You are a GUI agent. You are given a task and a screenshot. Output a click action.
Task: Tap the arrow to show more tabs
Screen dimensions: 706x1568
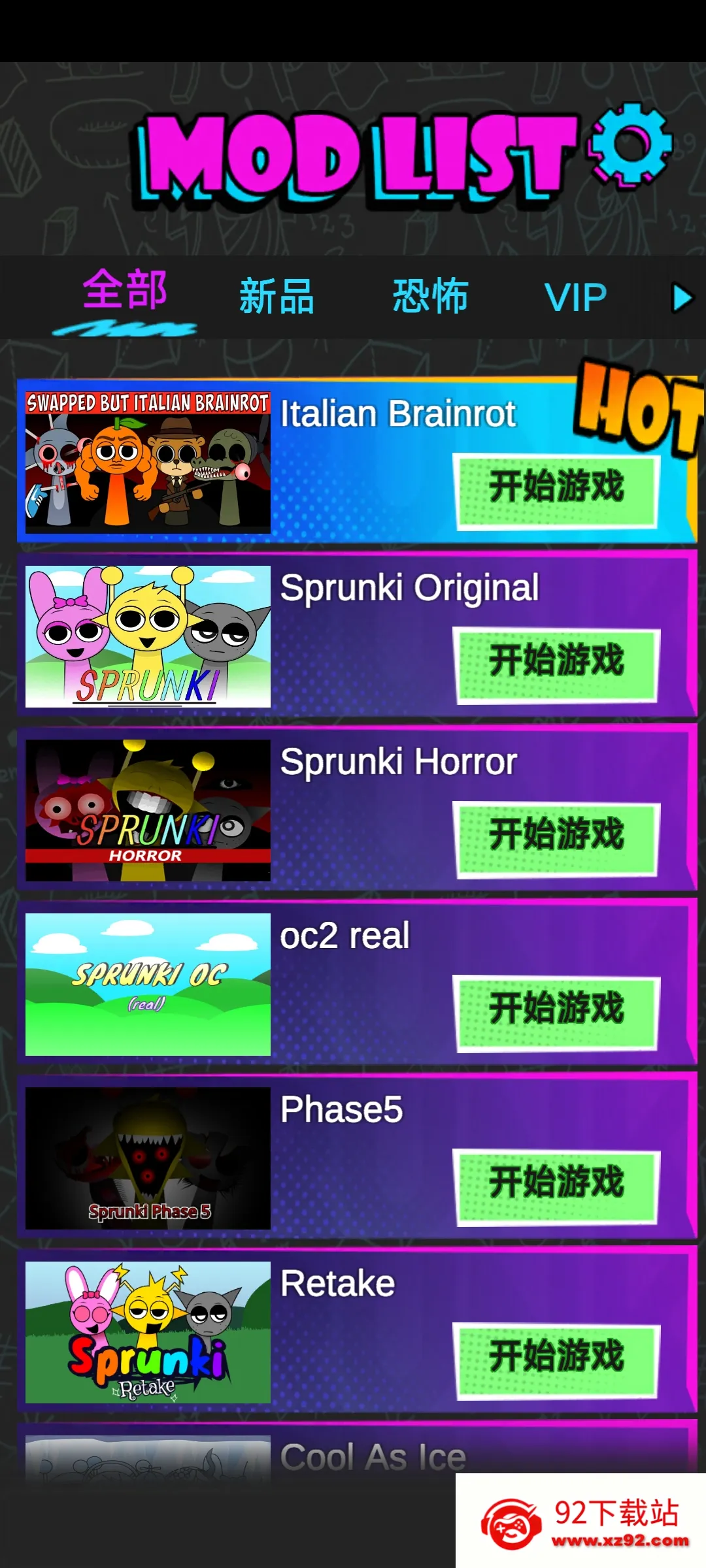point(682,298)
